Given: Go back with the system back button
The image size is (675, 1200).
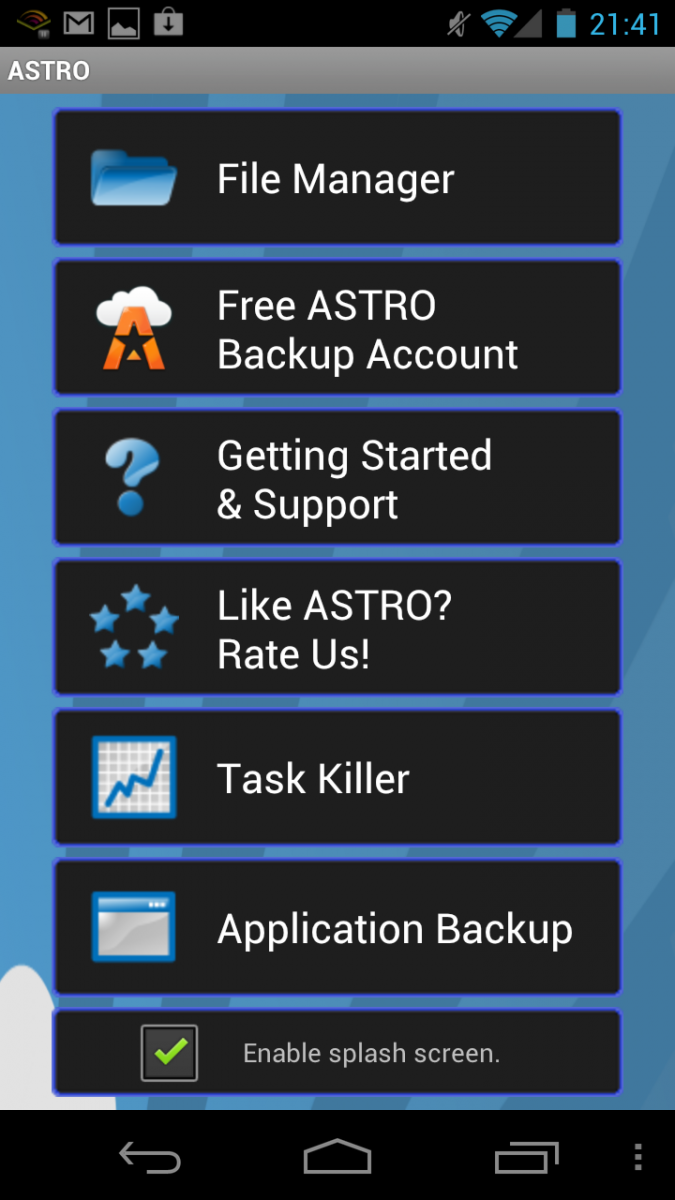Looking at the screenshot, I should click(x=150, y=1158).
